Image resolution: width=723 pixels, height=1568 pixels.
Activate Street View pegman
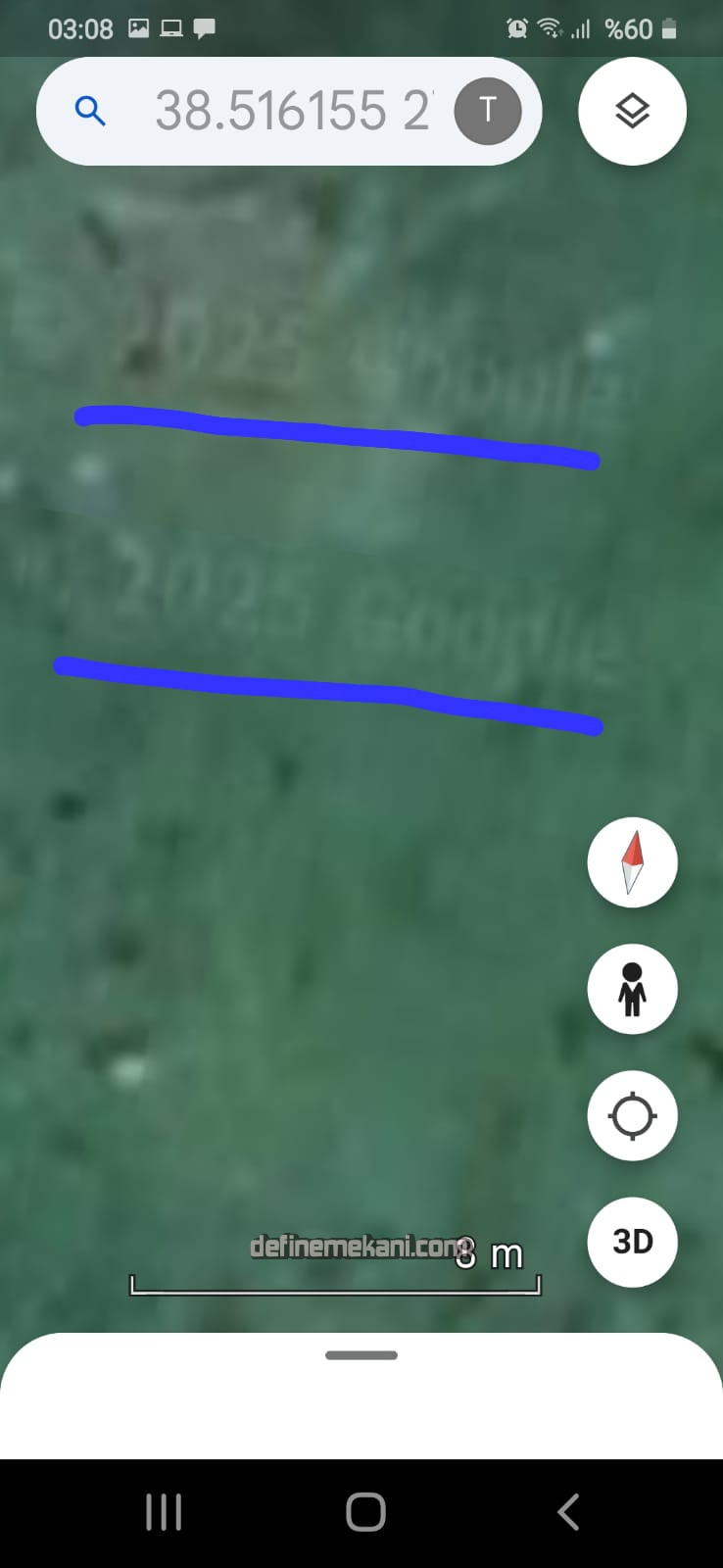click(632, 989)
